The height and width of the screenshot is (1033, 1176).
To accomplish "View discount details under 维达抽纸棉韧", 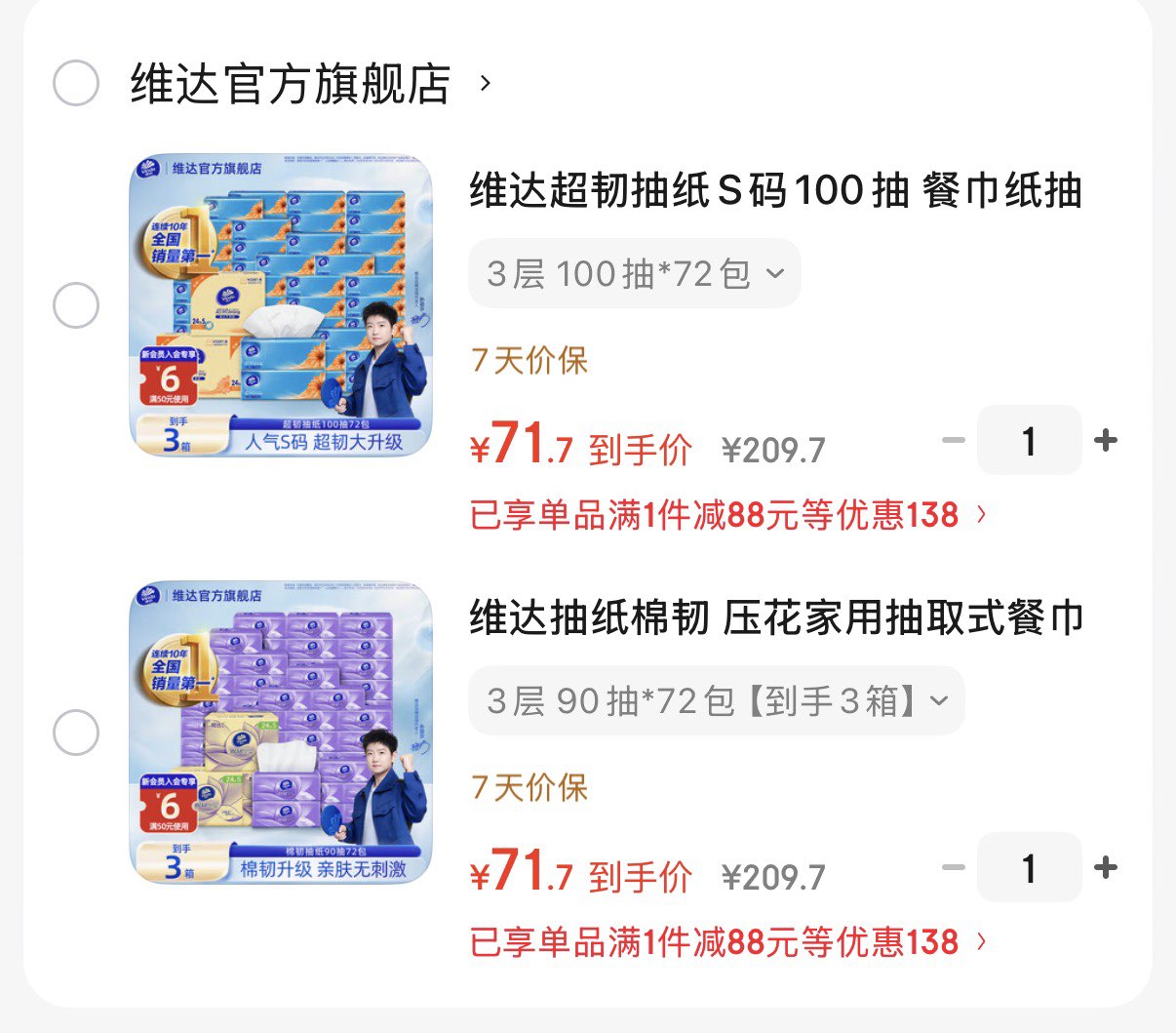I will click(727, 942).
